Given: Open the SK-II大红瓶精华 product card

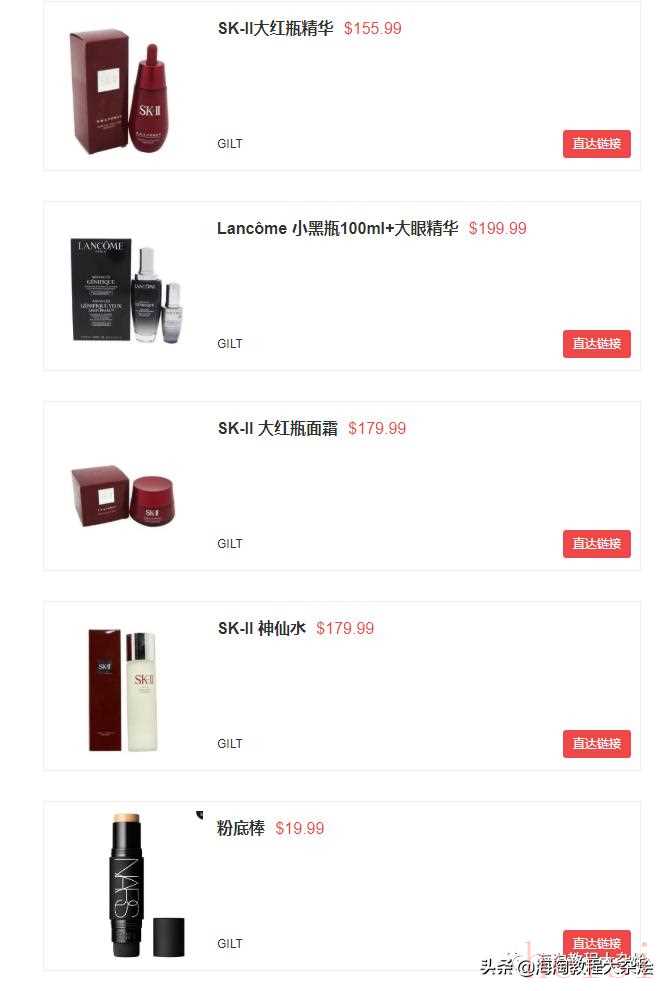Looking at the screenshot, I should (x=275, y=28).
